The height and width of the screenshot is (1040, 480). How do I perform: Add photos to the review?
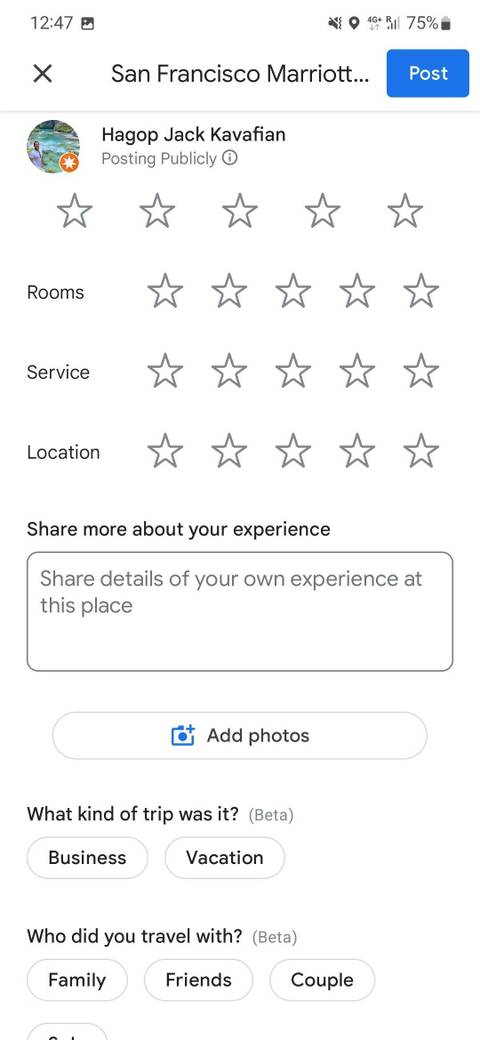click(240, 736)
